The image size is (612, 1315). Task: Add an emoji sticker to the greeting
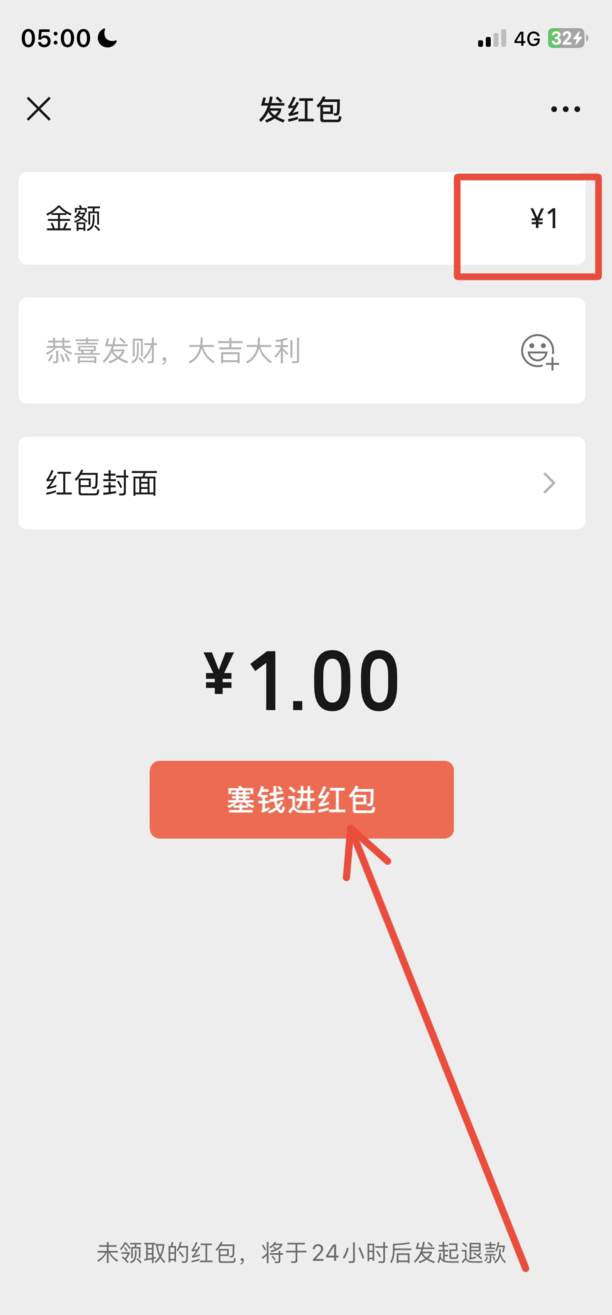[x=540, y=351]
